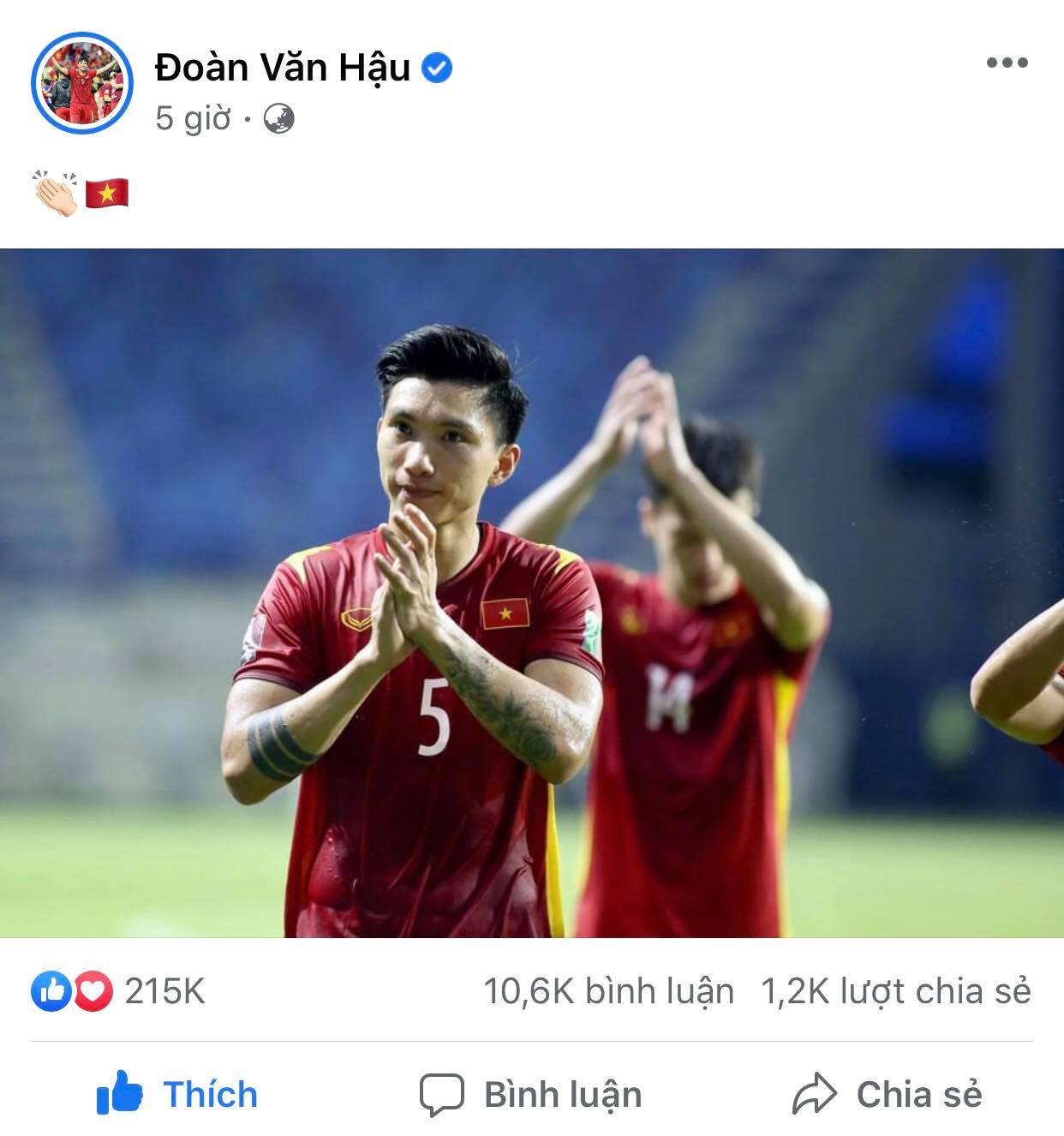See the 1,2K lượt chia sẻ shares

(x=896, y=991)
